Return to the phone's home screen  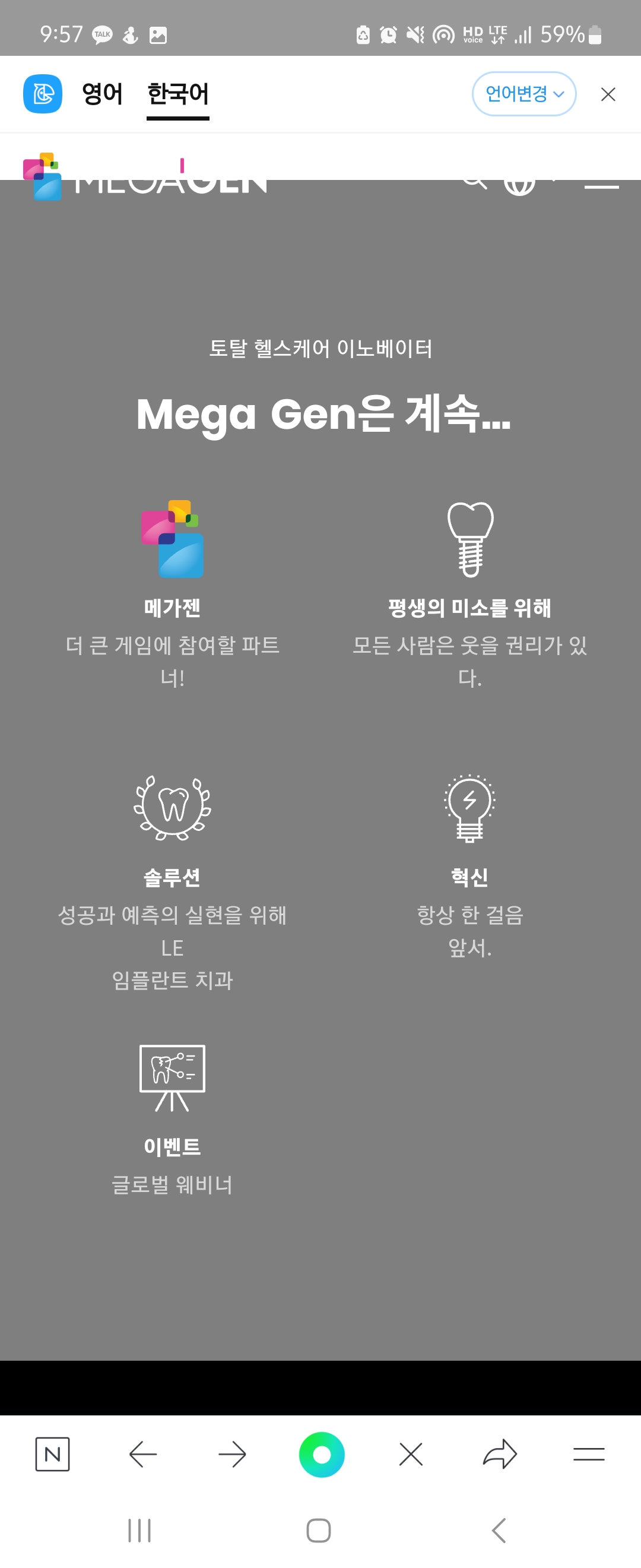click(319, 1530)
